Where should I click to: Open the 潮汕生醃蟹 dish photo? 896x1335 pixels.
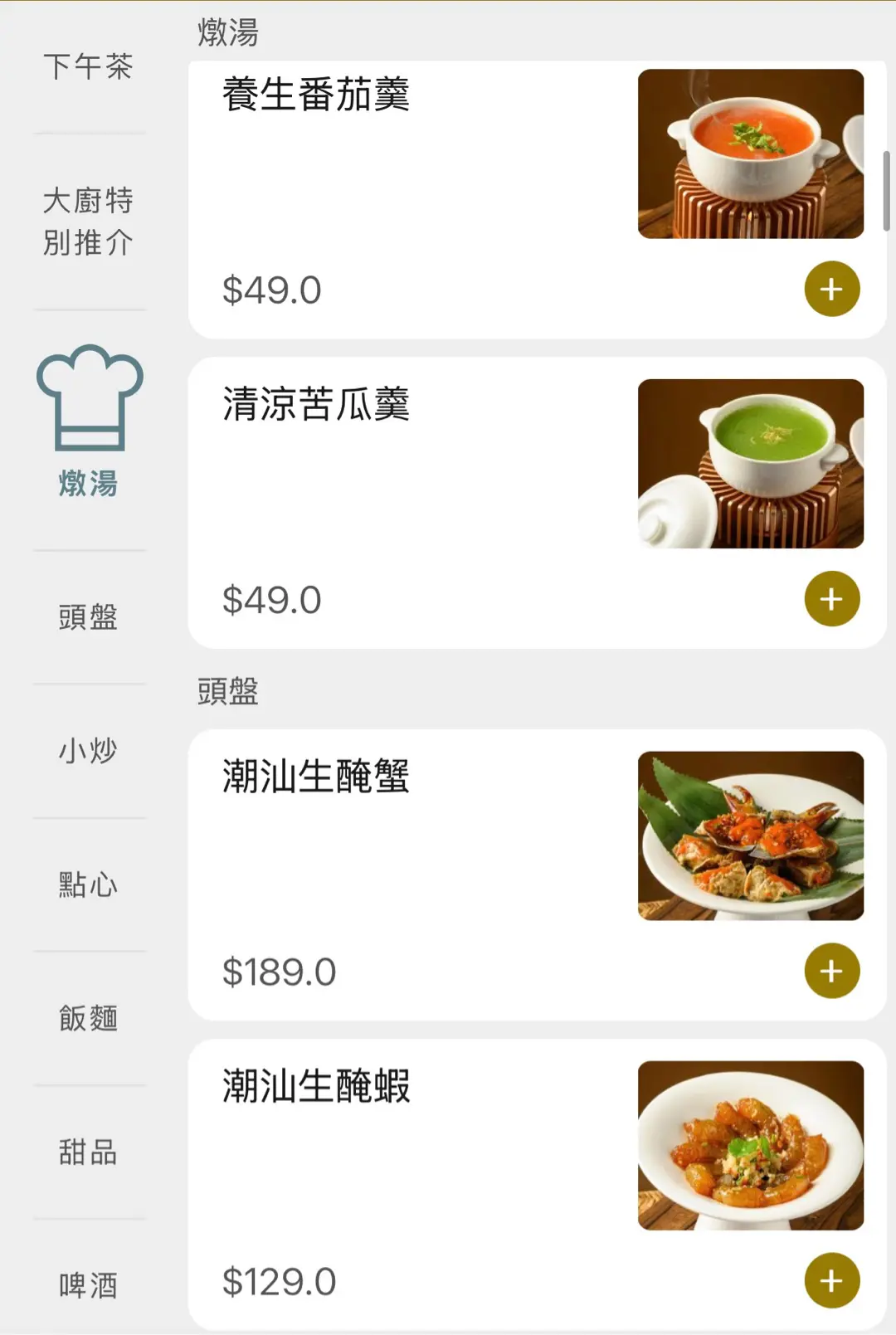tap(750, 836)
